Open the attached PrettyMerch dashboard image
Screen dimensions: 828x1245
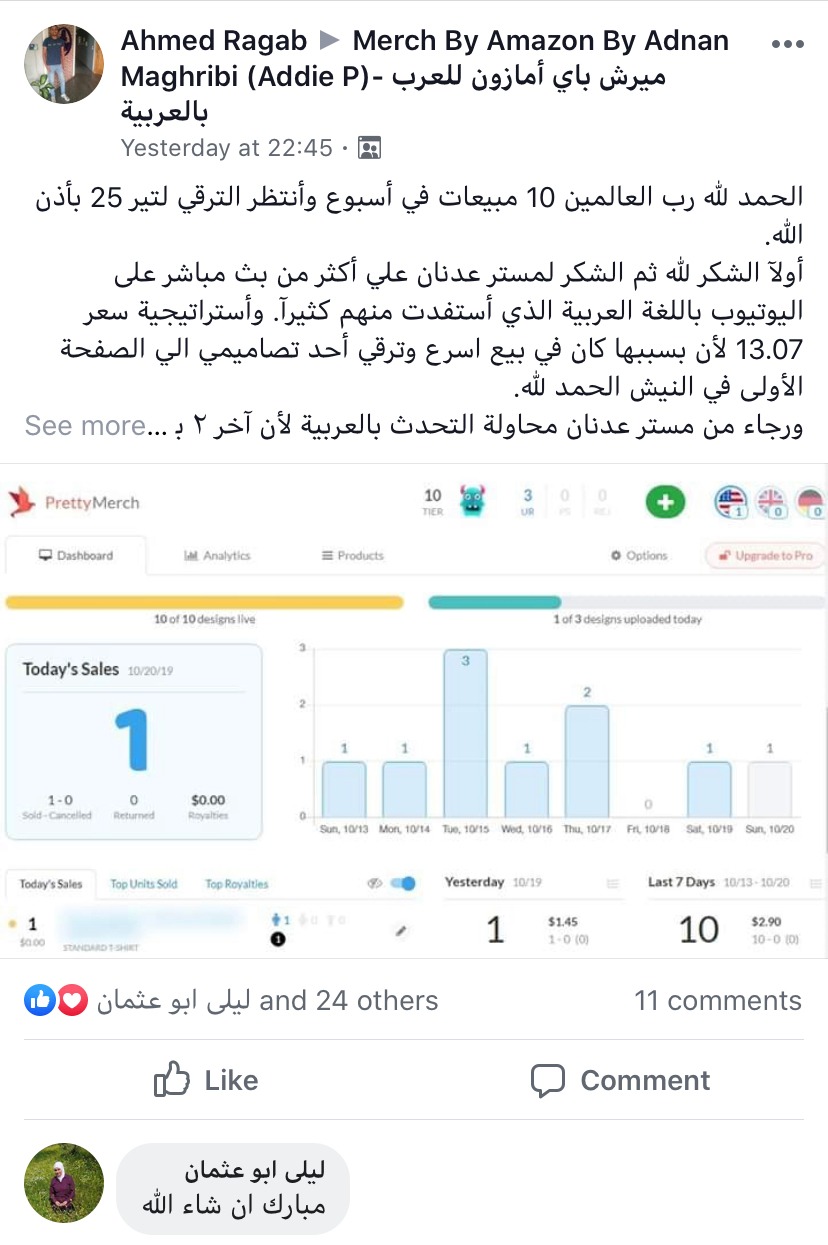414,712
